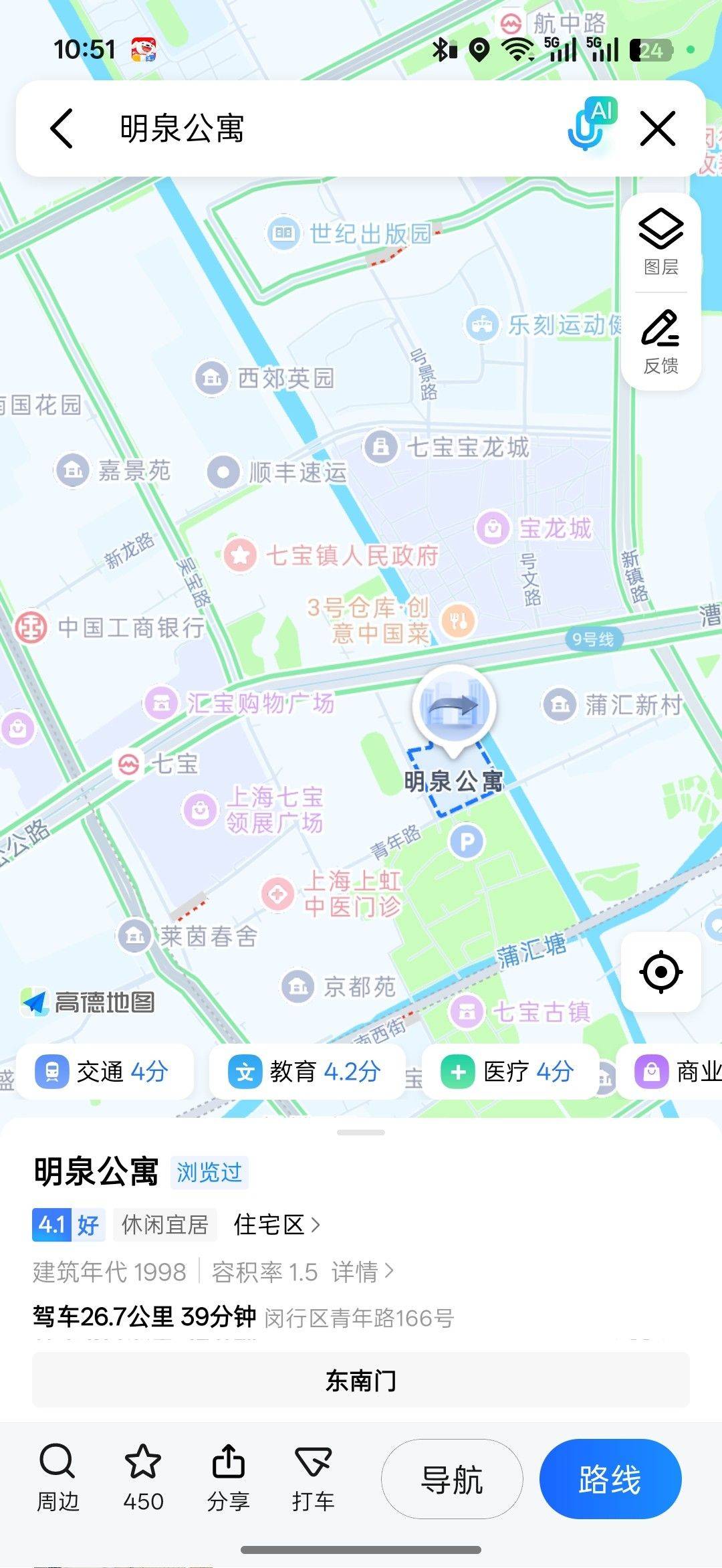Image resolution: width=722 pixels, height=1568 pixels.
Task: Select the 教育 4.2分 chip
Action: [x=306, y=1072]
